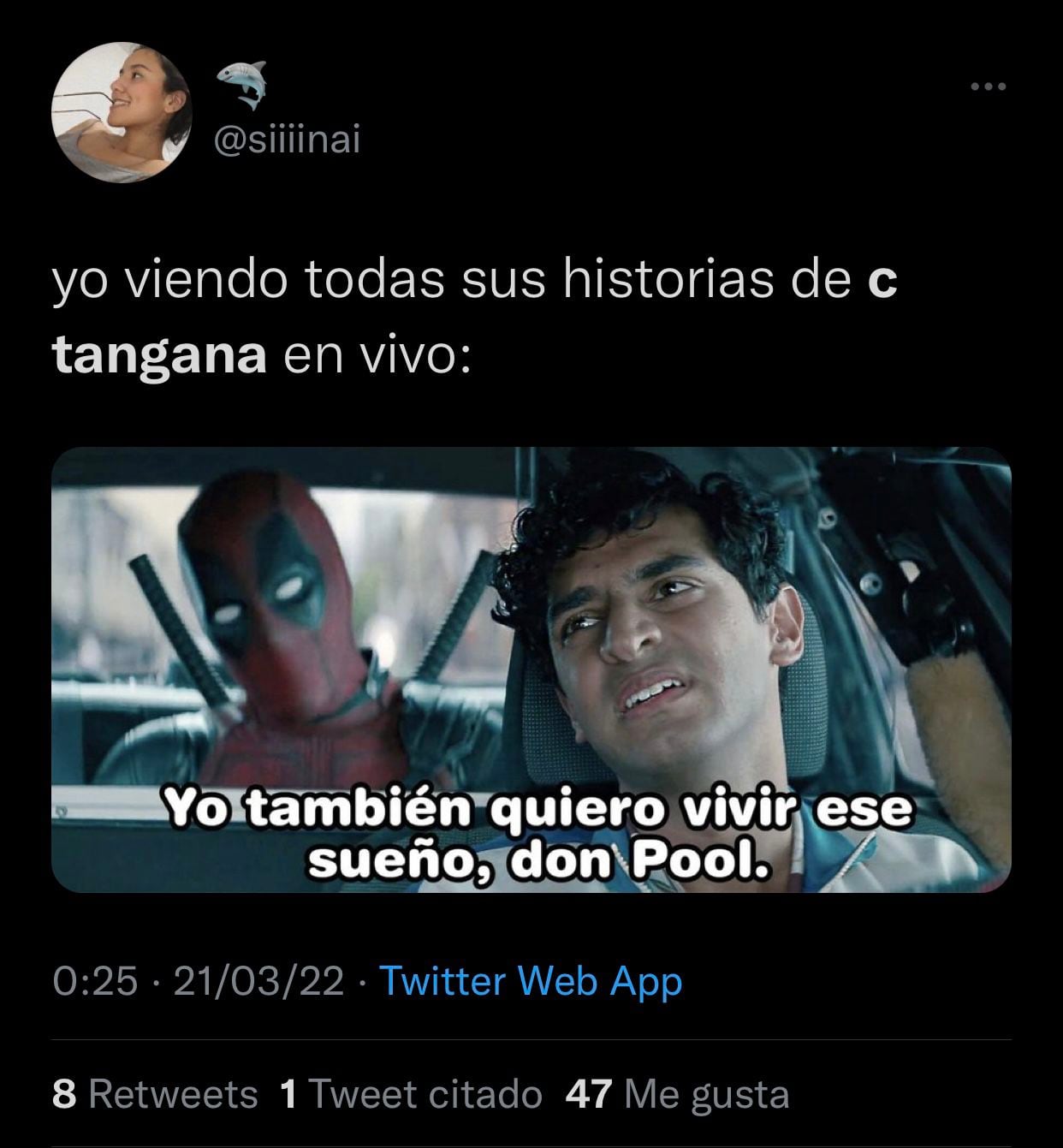View the author's profile picture
Viewport: 1063px width, 1148px height.
[x=123, y=113]
